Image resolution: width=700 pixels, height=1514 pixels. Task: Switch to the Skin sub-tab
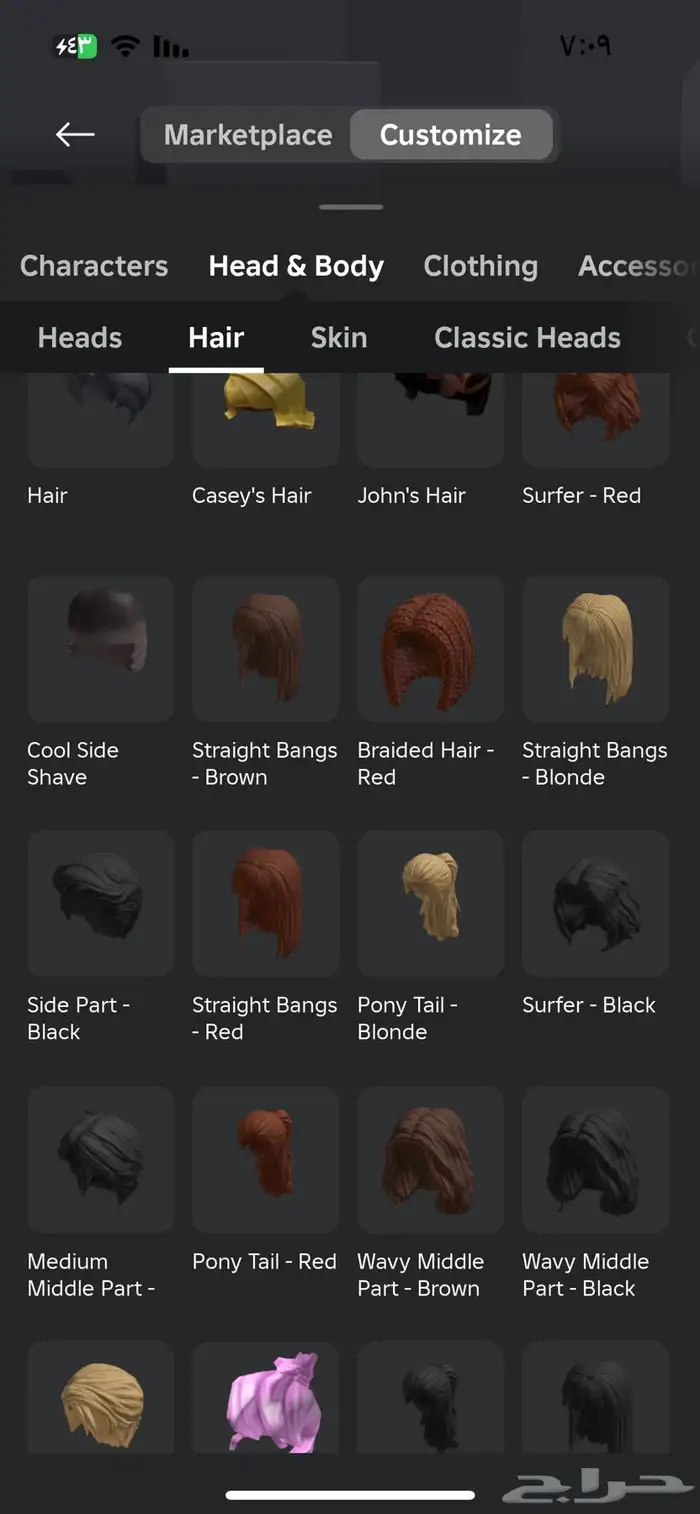click(339, 338)
